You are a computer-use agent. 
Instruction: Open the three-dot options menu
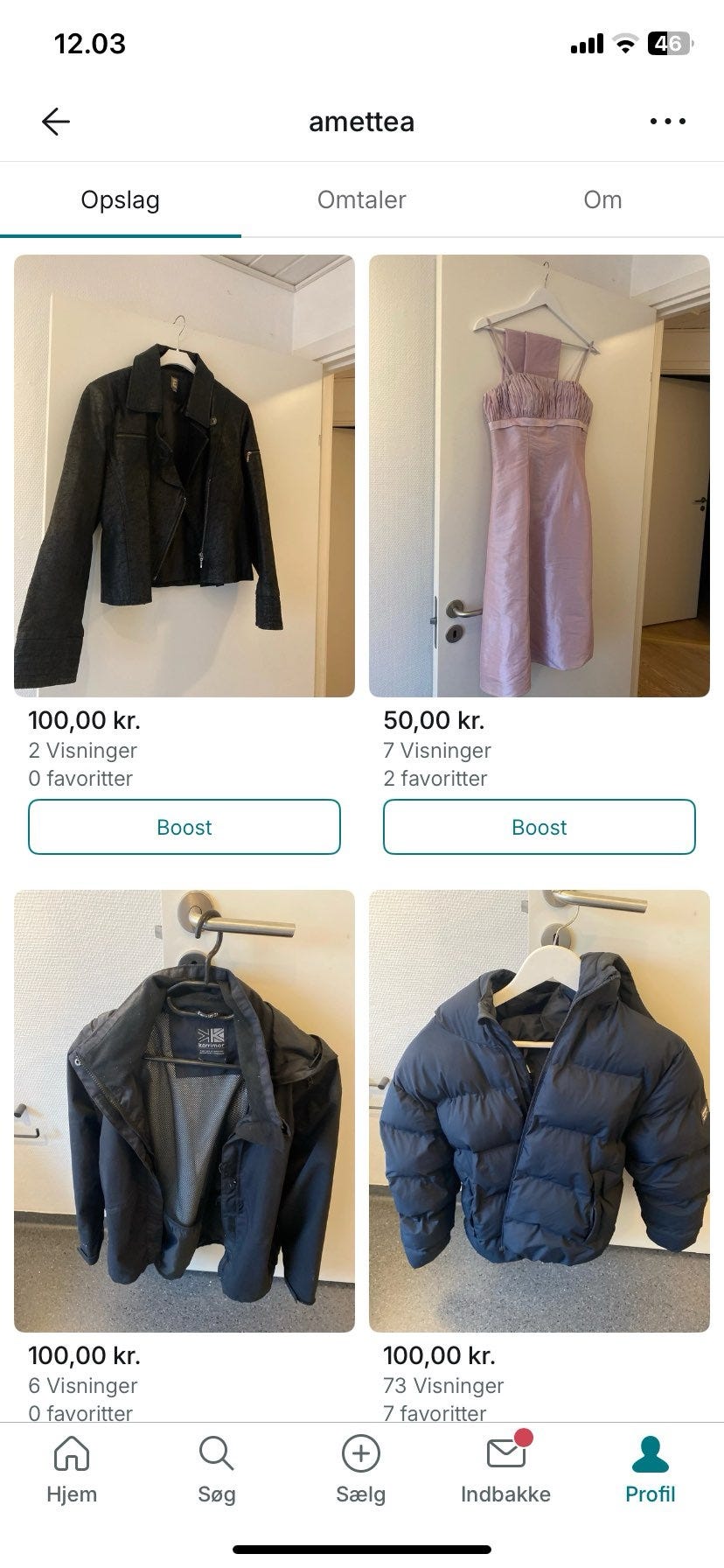point(667,121)
